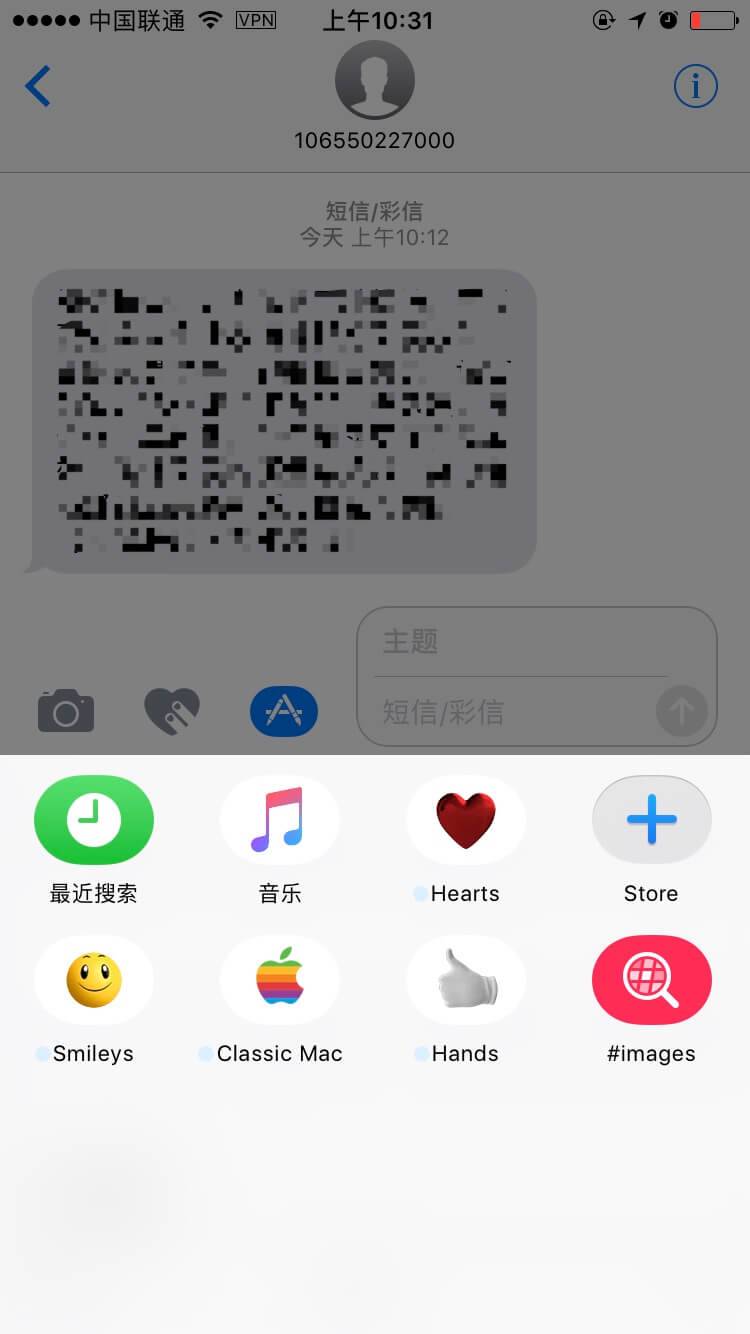Select the Hands sticker pack

click(x=465, y=980)
